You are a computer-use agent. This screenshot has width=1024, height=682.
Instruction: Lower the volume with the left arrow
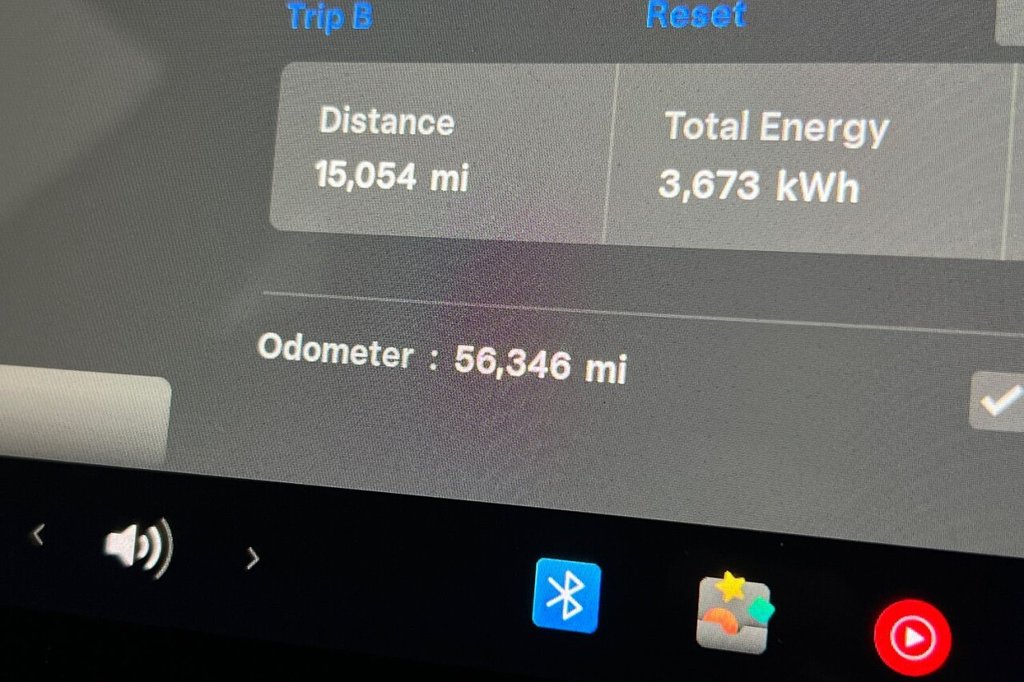tap(38, 536)
